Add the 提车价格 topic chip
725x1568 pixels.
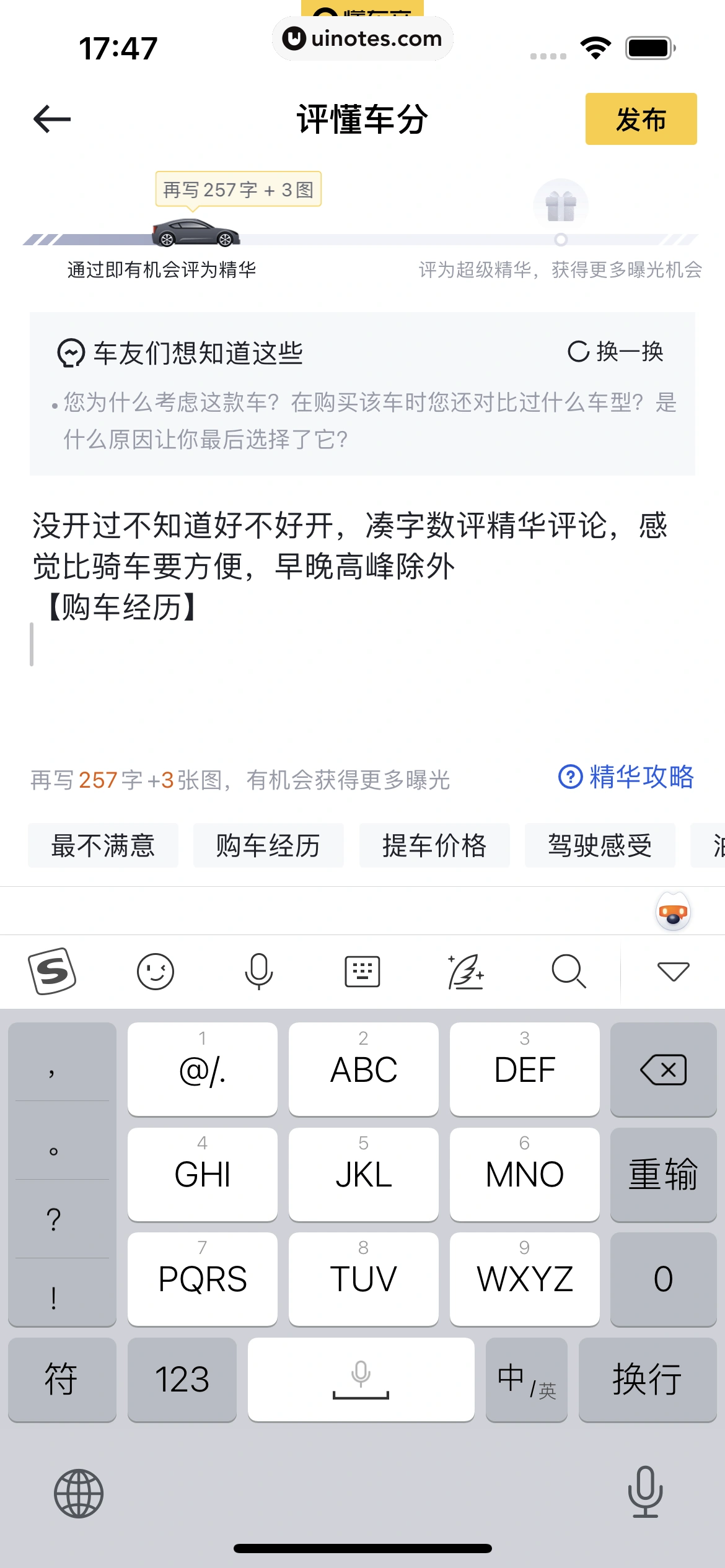coord(434,845)
